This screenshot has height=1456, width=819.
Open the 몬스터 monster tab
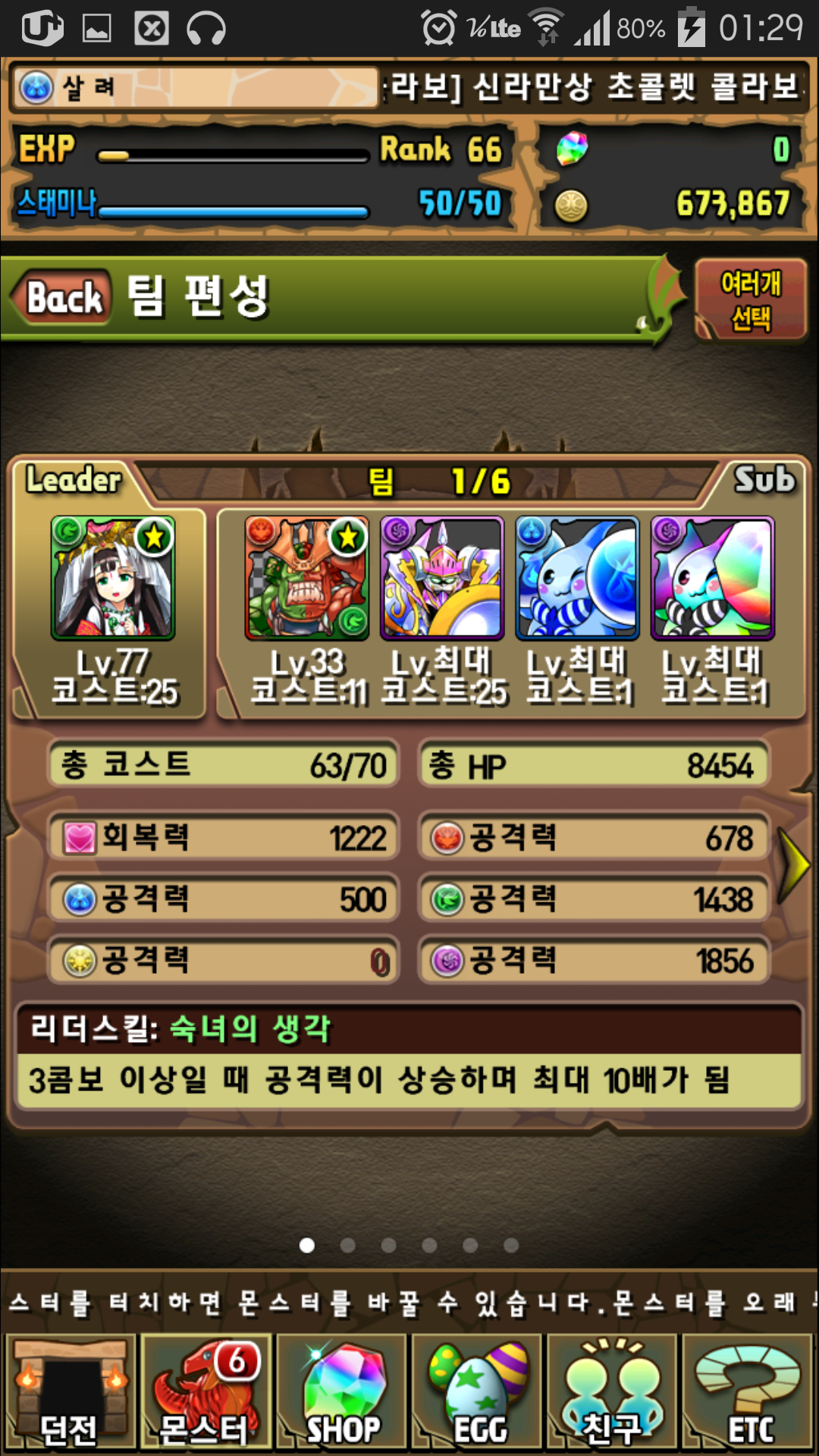point(205,1394)
